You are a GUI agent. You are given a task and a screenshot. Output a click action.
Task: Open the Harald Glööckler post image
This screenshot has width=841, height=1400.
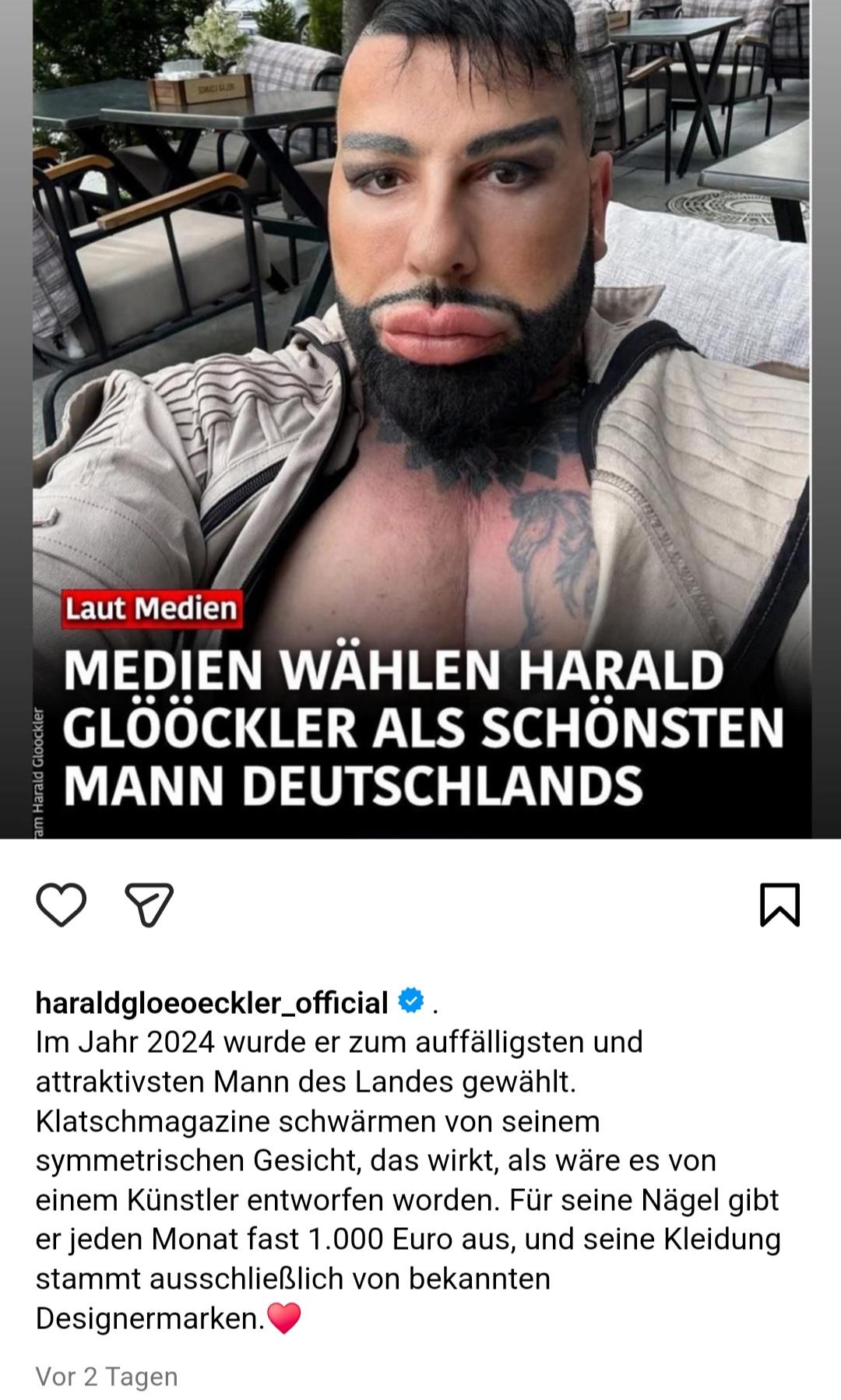pos(420,419)
